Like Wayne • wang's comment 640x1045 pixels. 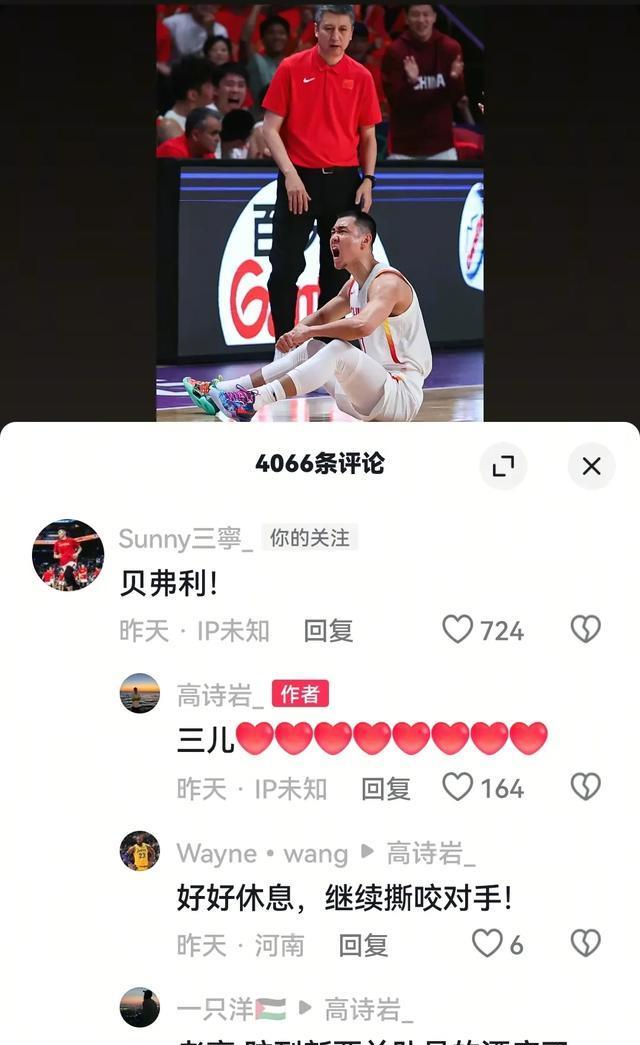[x=487, y=944]
